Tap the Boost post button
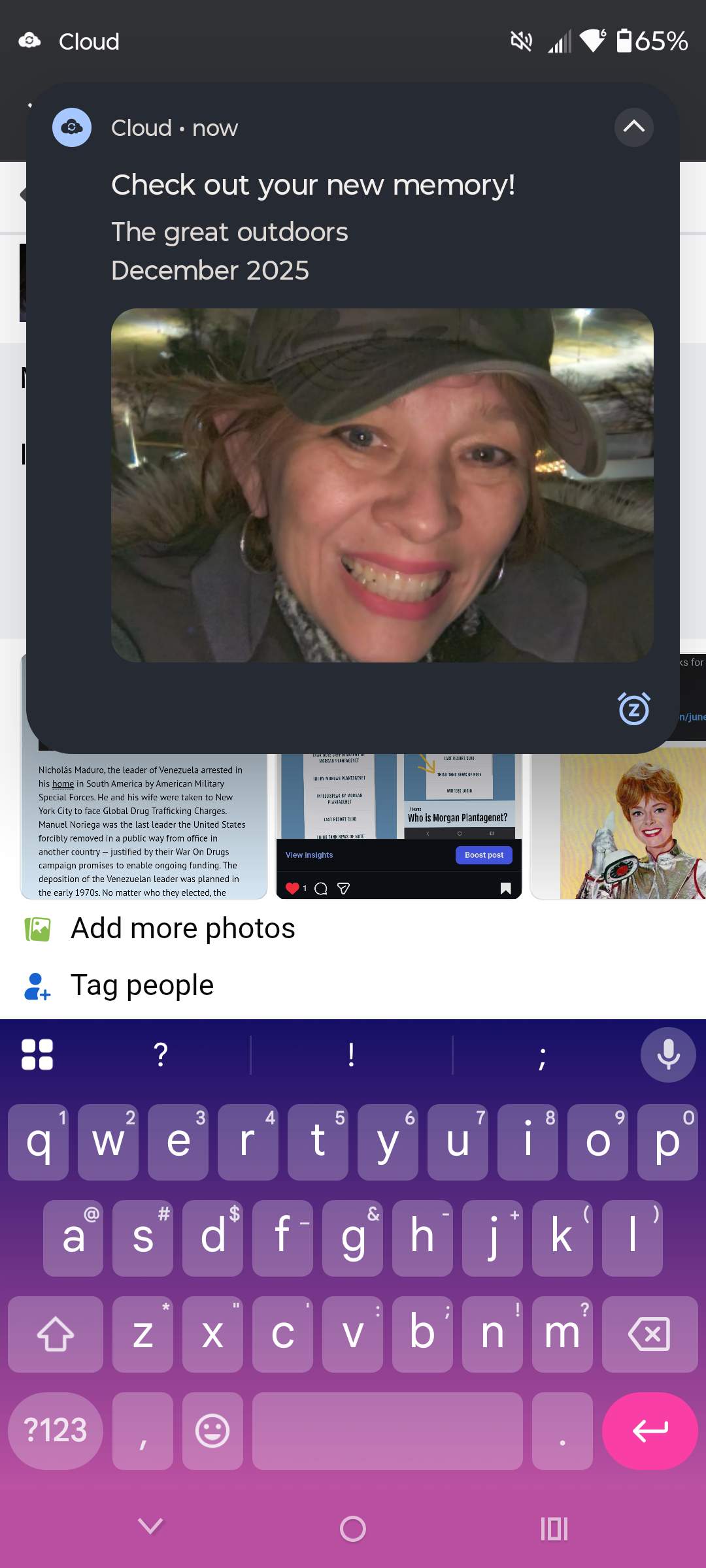Viewport: 706px width, 1568px height. coord(484,855)
